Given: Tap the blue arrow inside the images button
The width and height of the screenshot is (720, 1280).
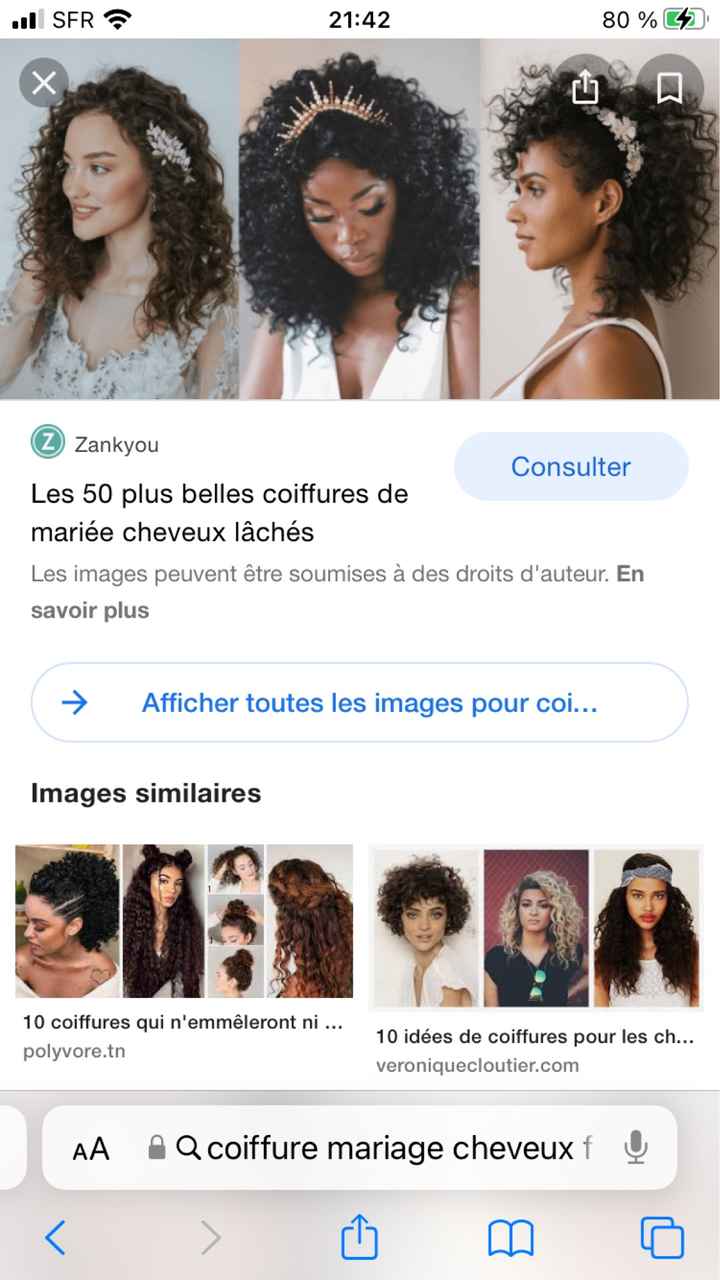Looking at the screenshot, I should pos(74,703).
